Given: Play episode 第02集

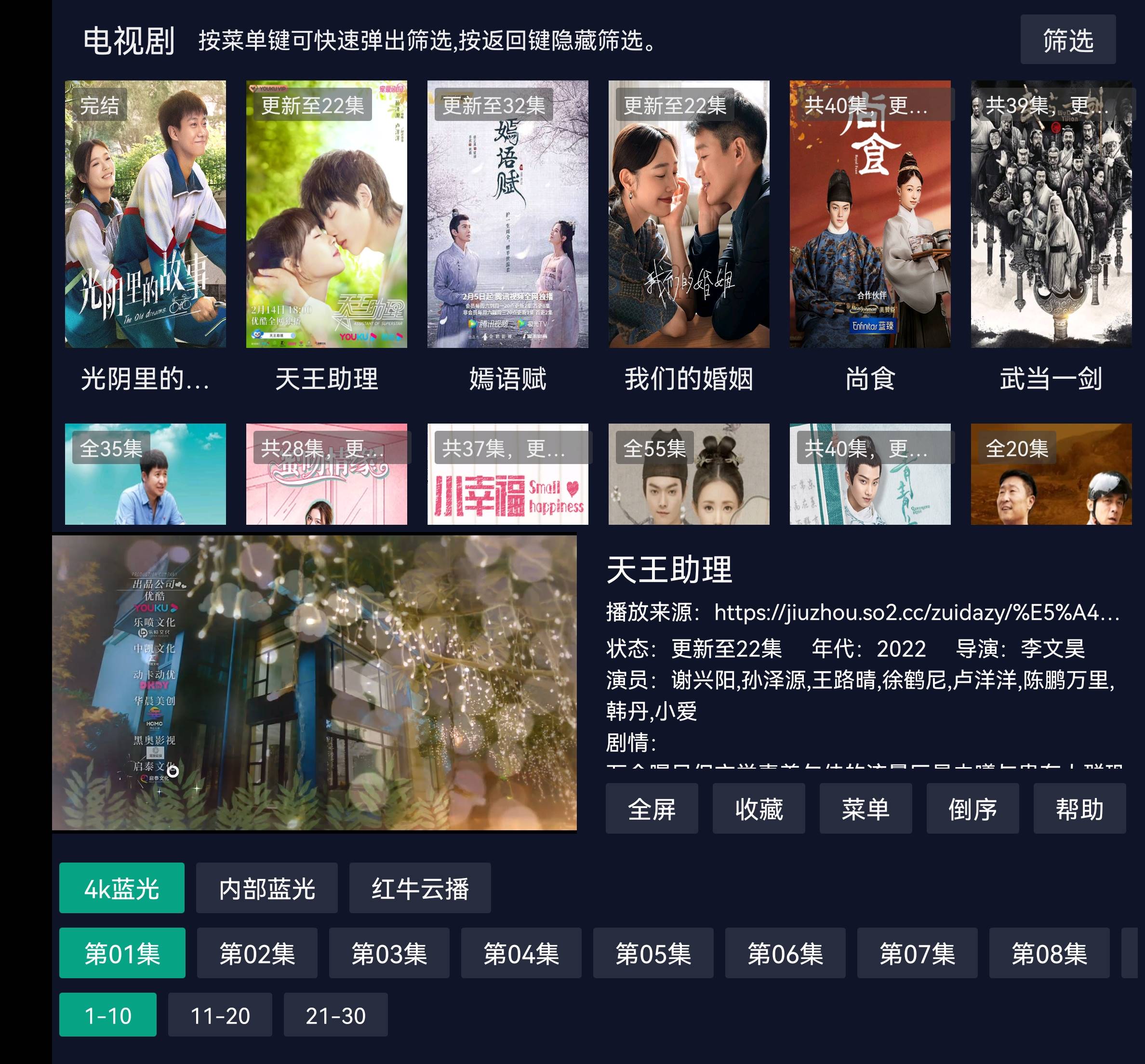Looking at the screenshot, I should coord(257,953).
